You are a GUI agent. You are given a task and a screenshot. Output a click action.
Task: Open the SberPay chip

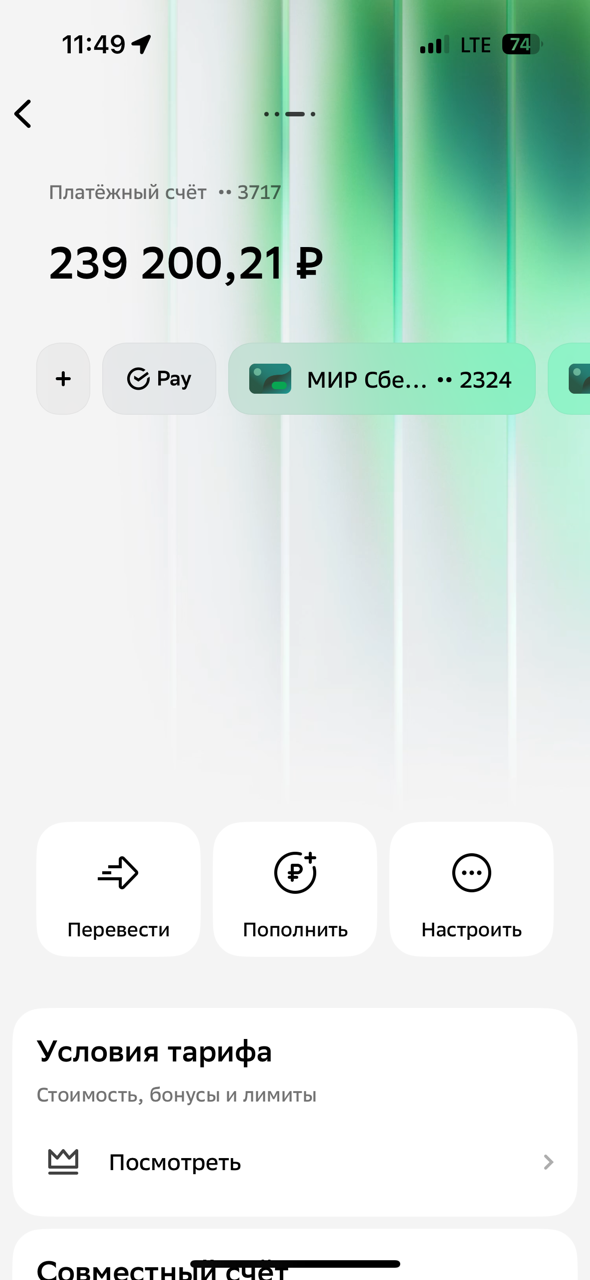(x=159, y=379)
